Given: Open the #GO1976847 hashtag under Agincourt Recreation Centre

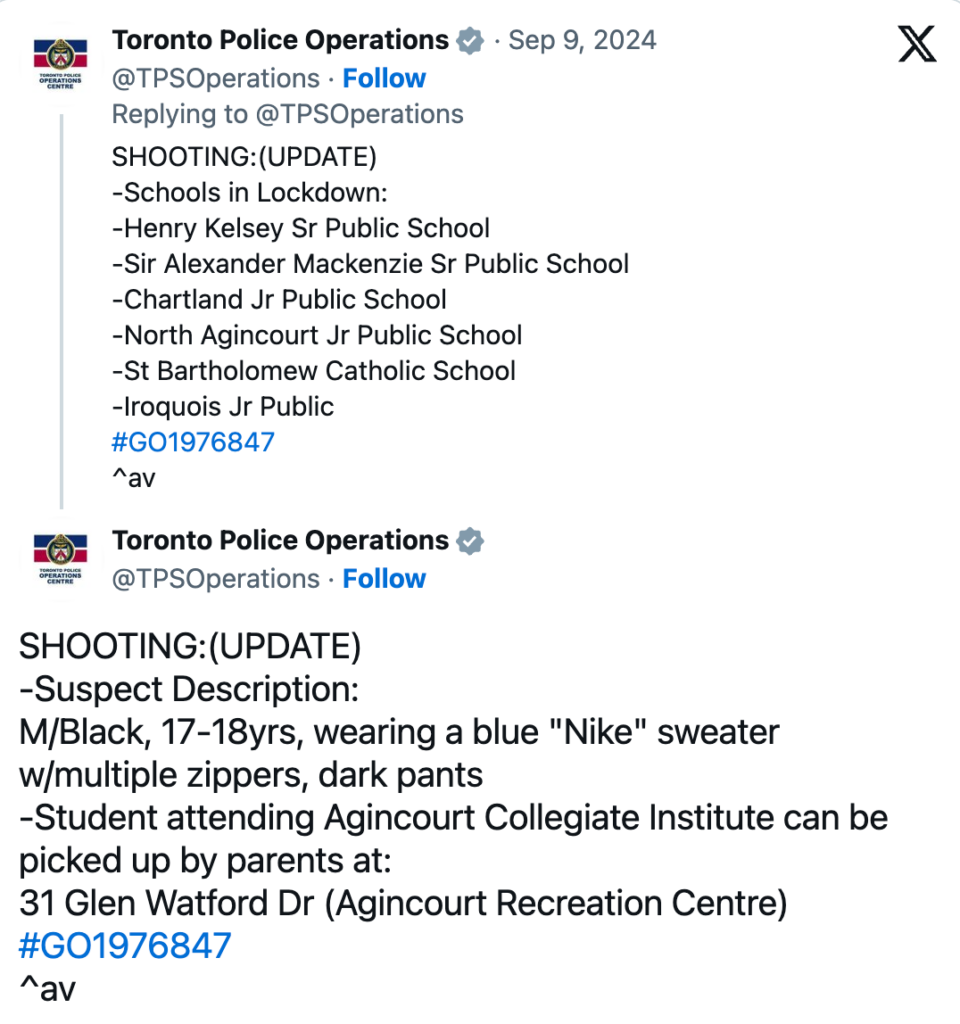Looking at the screenshot, I should pyautogui.click(x=125, y=945).
